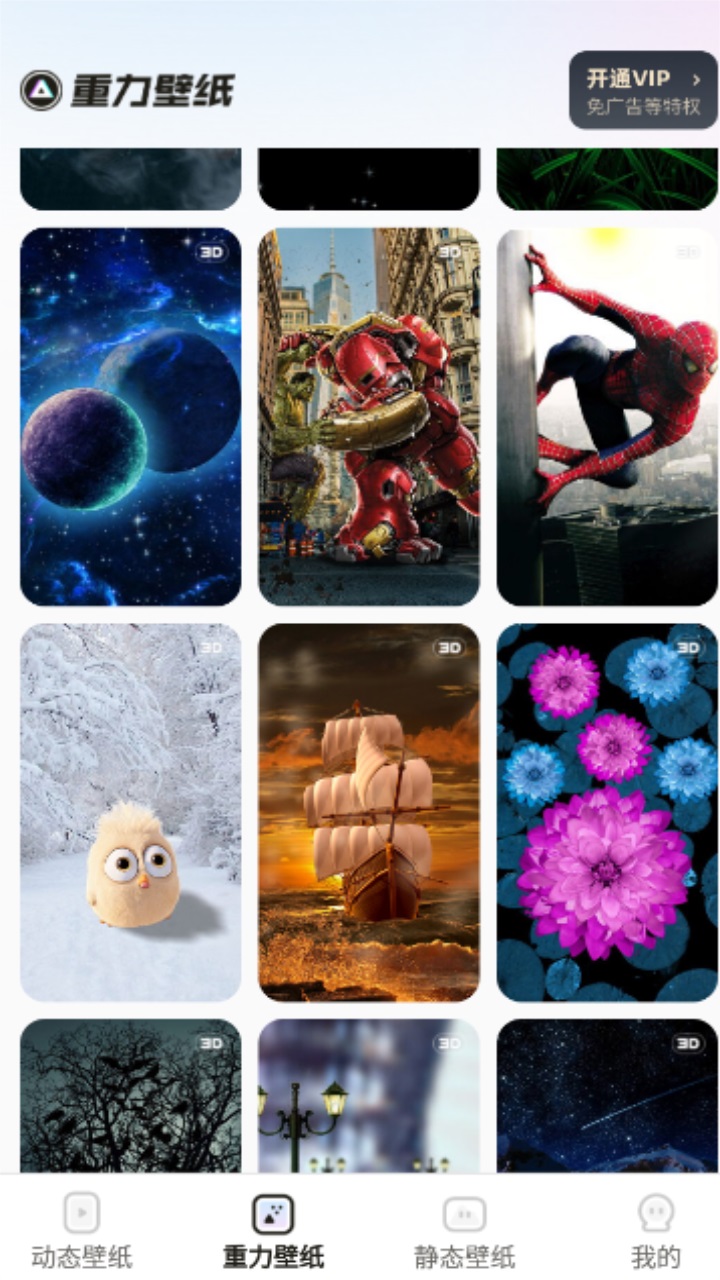Open the sailing ship sunset wallpaper
The height and width of the screenshot is (1280, 720).
click(368, 812)
